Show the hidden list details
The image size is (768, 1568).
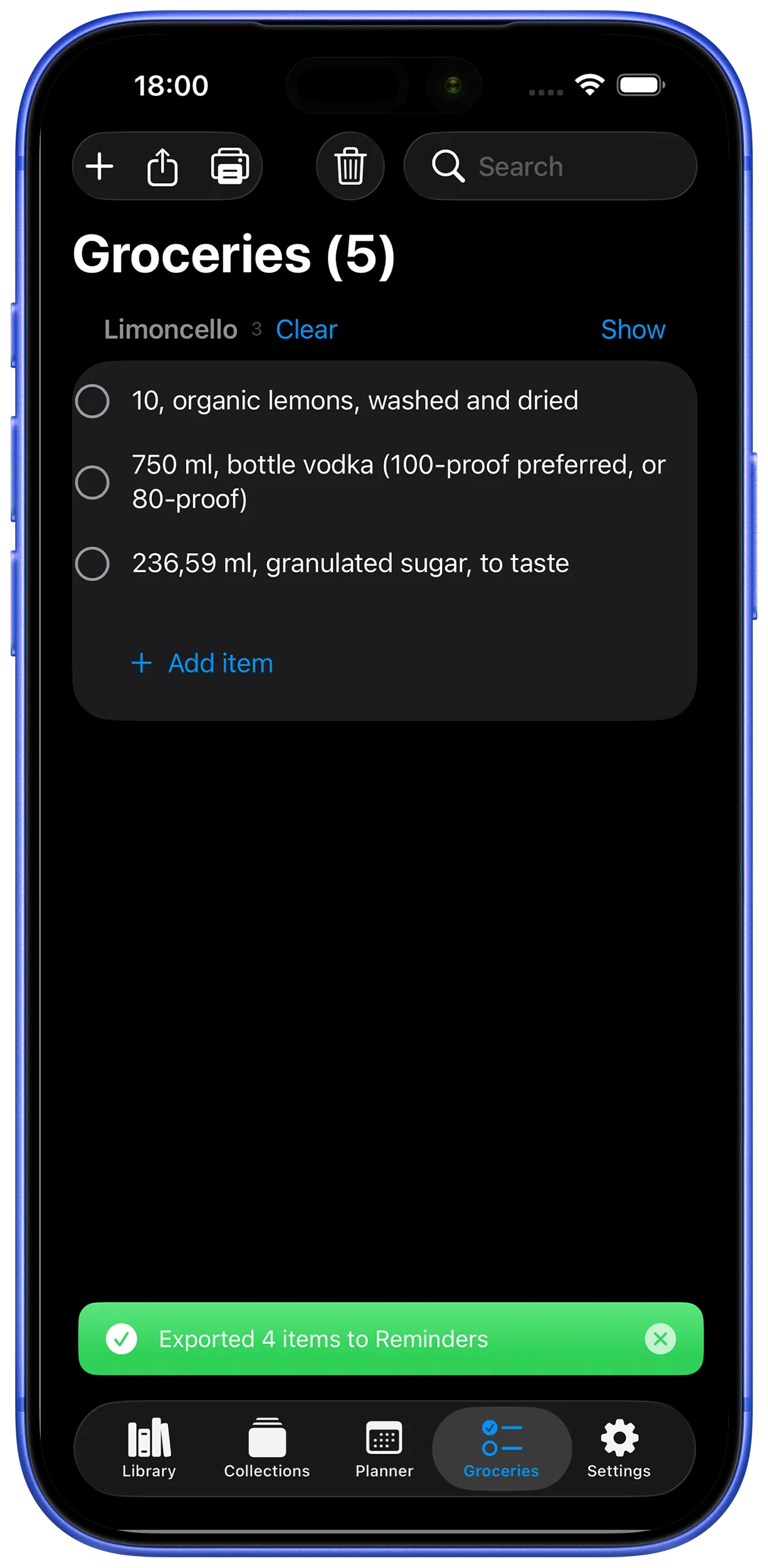[x=633, y=329]
